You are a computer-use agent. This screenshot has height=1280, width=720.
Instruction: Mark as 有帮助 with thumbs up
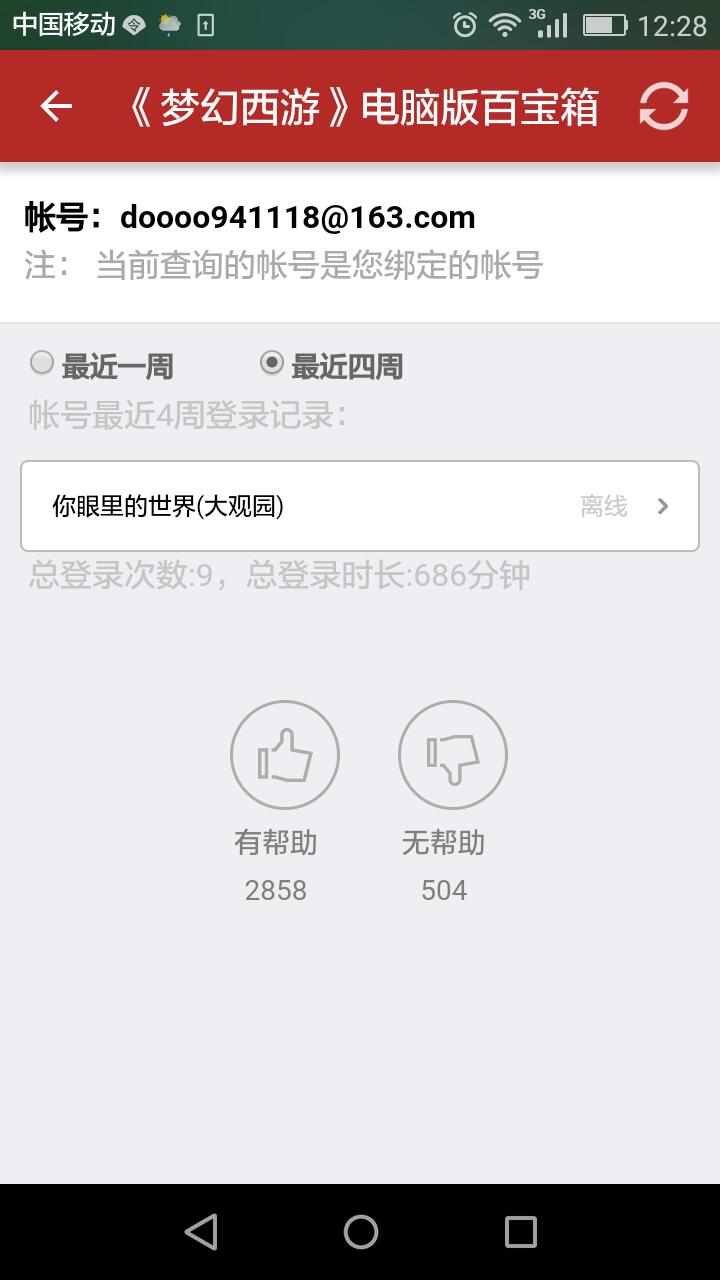pyautogui.click(x=285, y=755)
